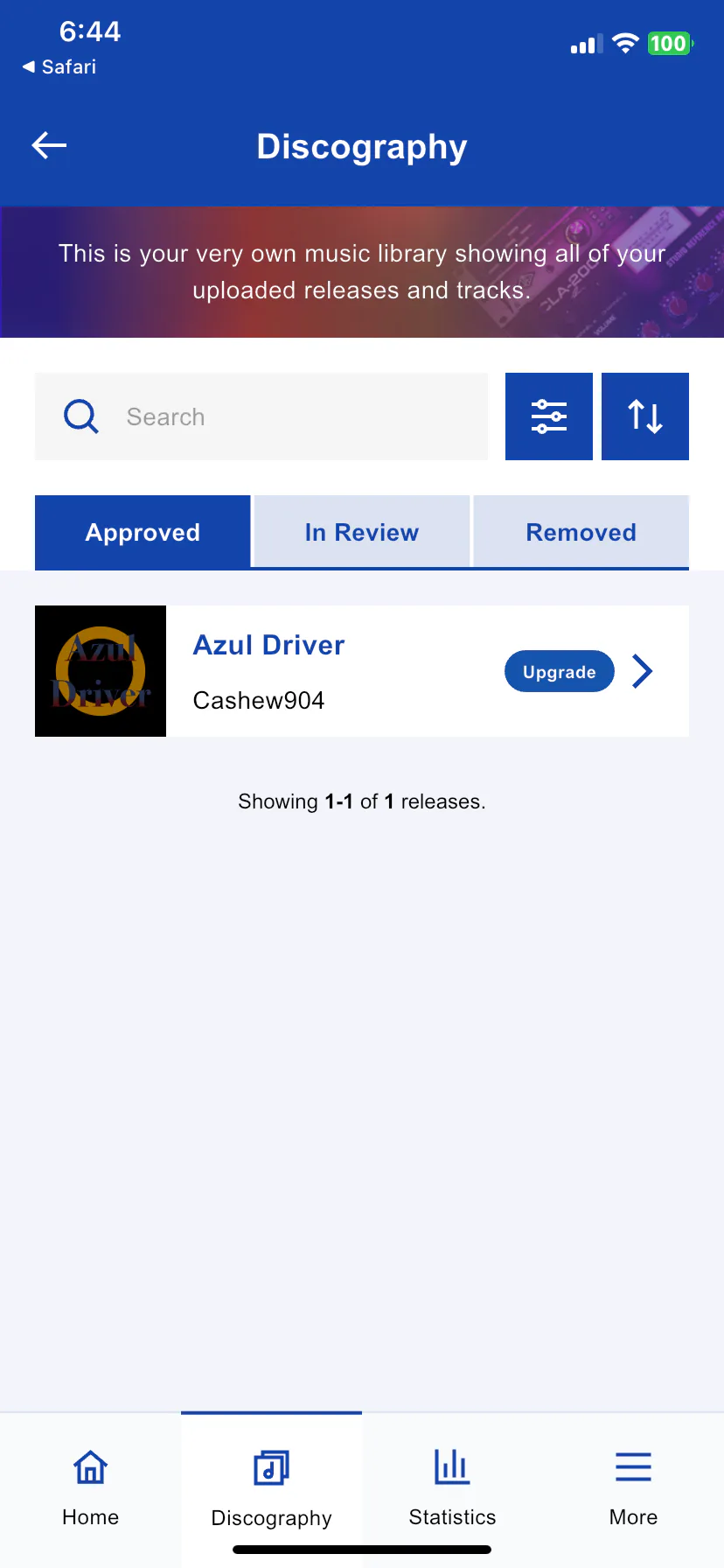Open the Discography tab in bottom navigation
Screen dimensions: 724x1568
(x=271, y=1487)
